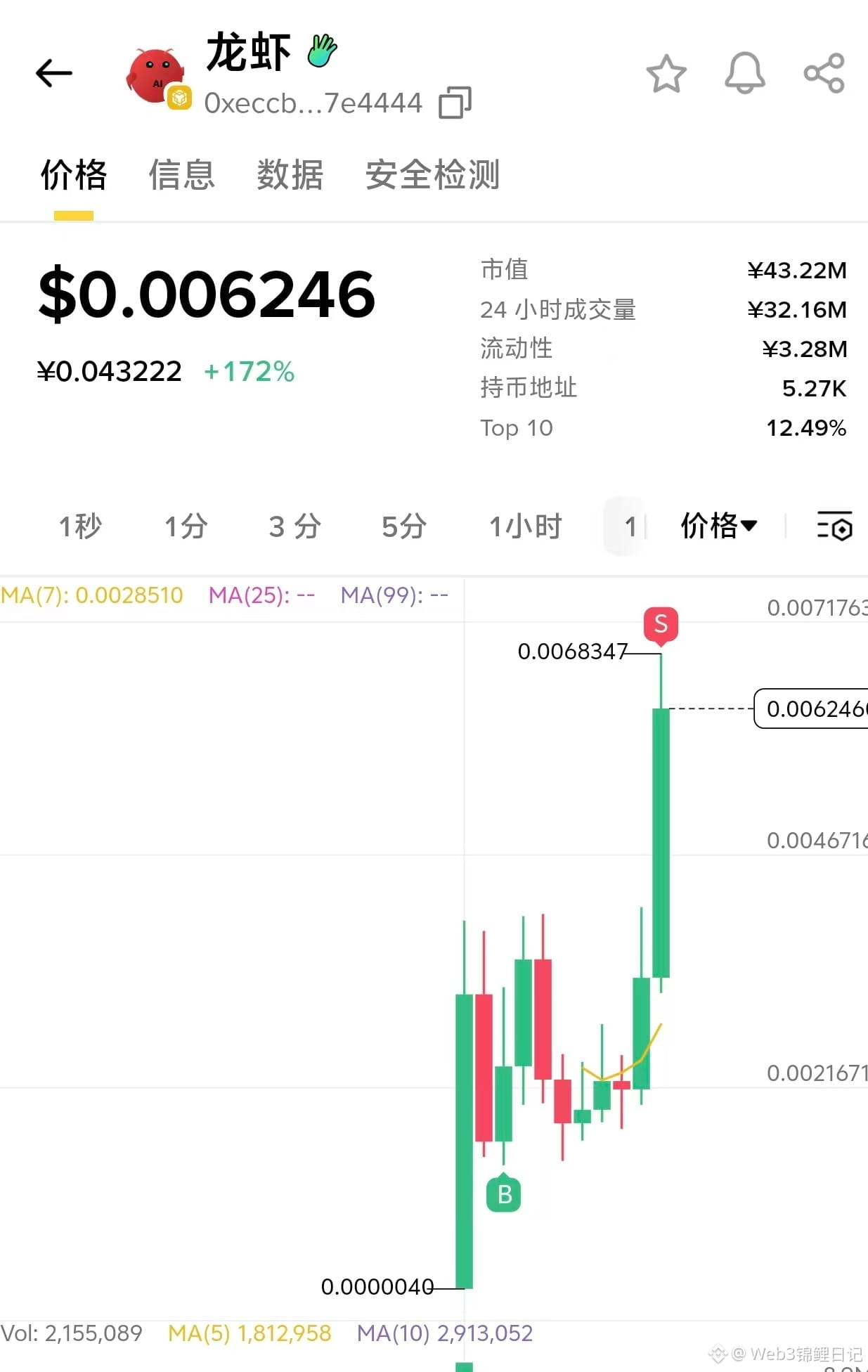Open the 数据 tab
The height and width of the screenshot is (1372, 868).
coord(290,175)
